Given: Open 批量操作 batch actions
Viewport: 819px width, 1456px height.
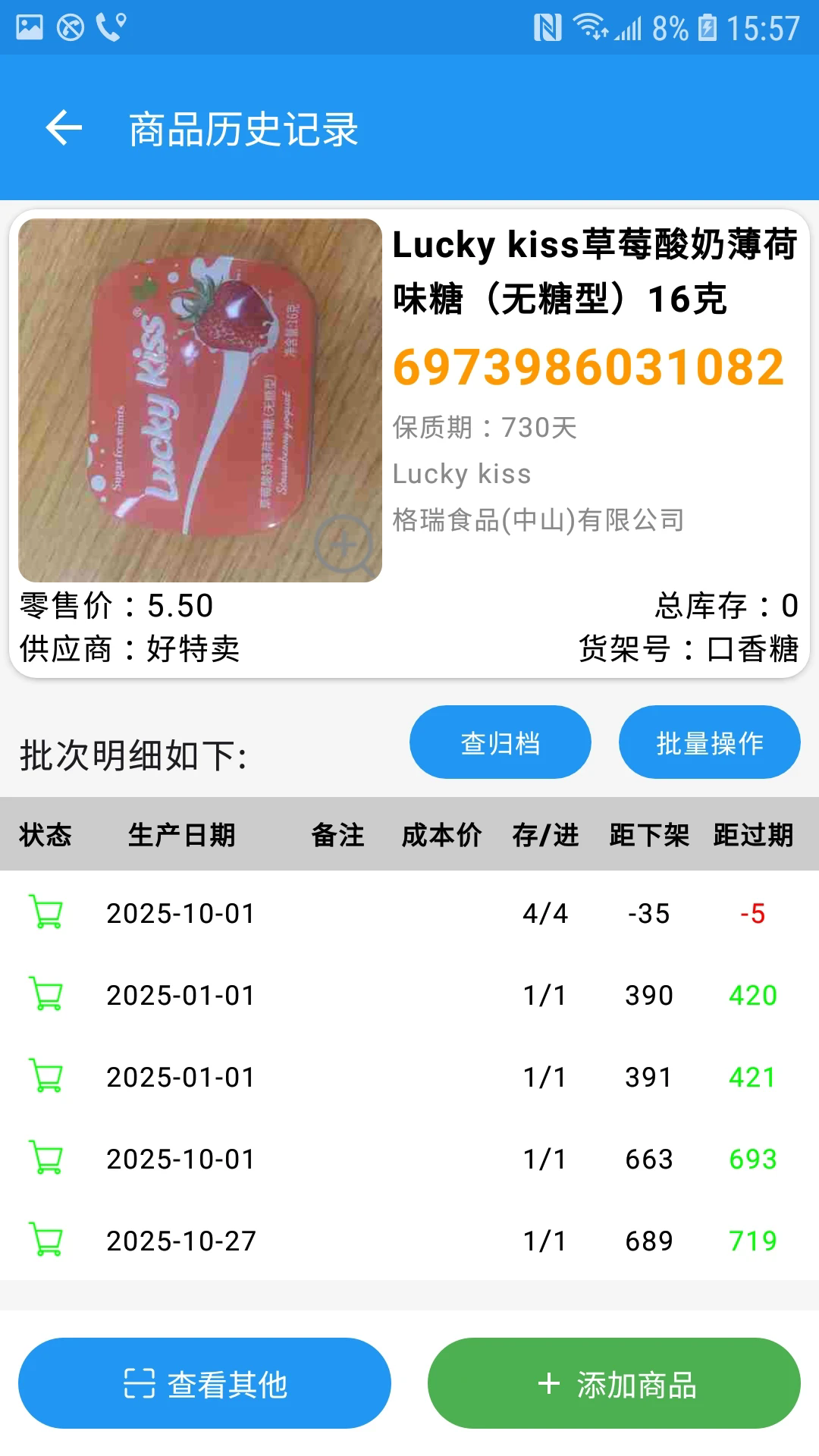Looking at the screenshot, I should [x=709, y=742].
